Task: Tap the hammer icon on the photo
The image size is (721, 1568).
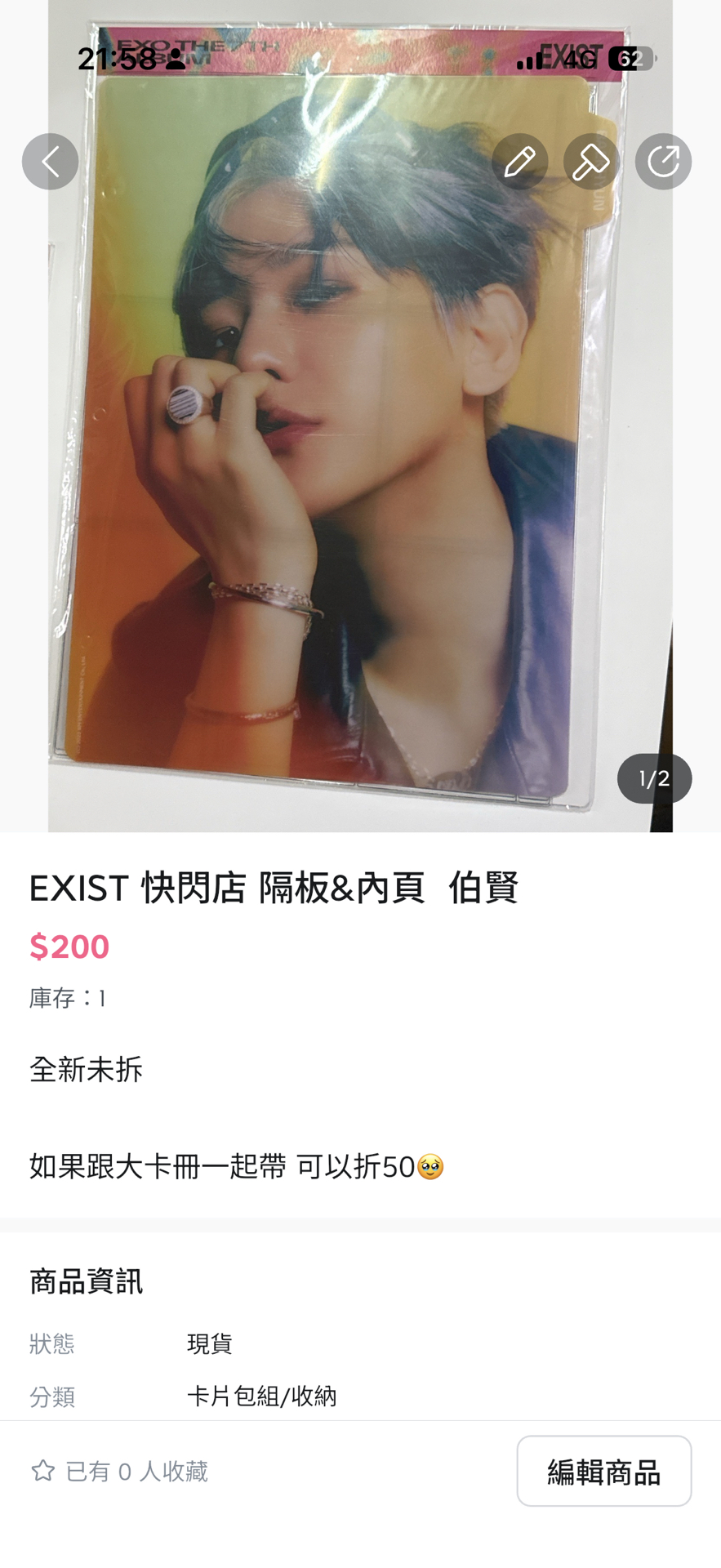Action: [591, 161]
